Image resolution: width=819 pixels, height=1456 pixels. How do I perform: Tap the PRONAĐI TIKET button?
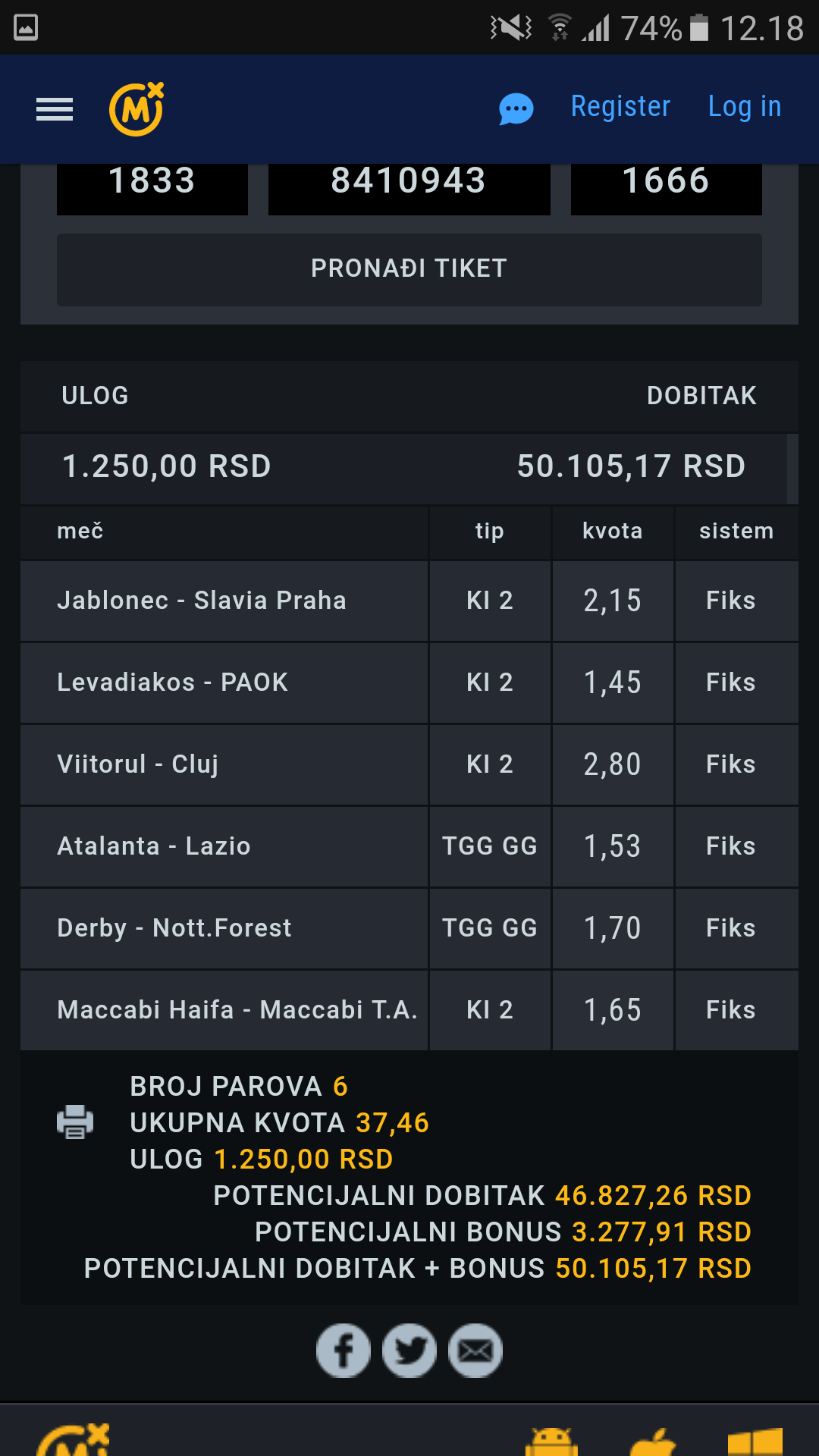point(409,269)
